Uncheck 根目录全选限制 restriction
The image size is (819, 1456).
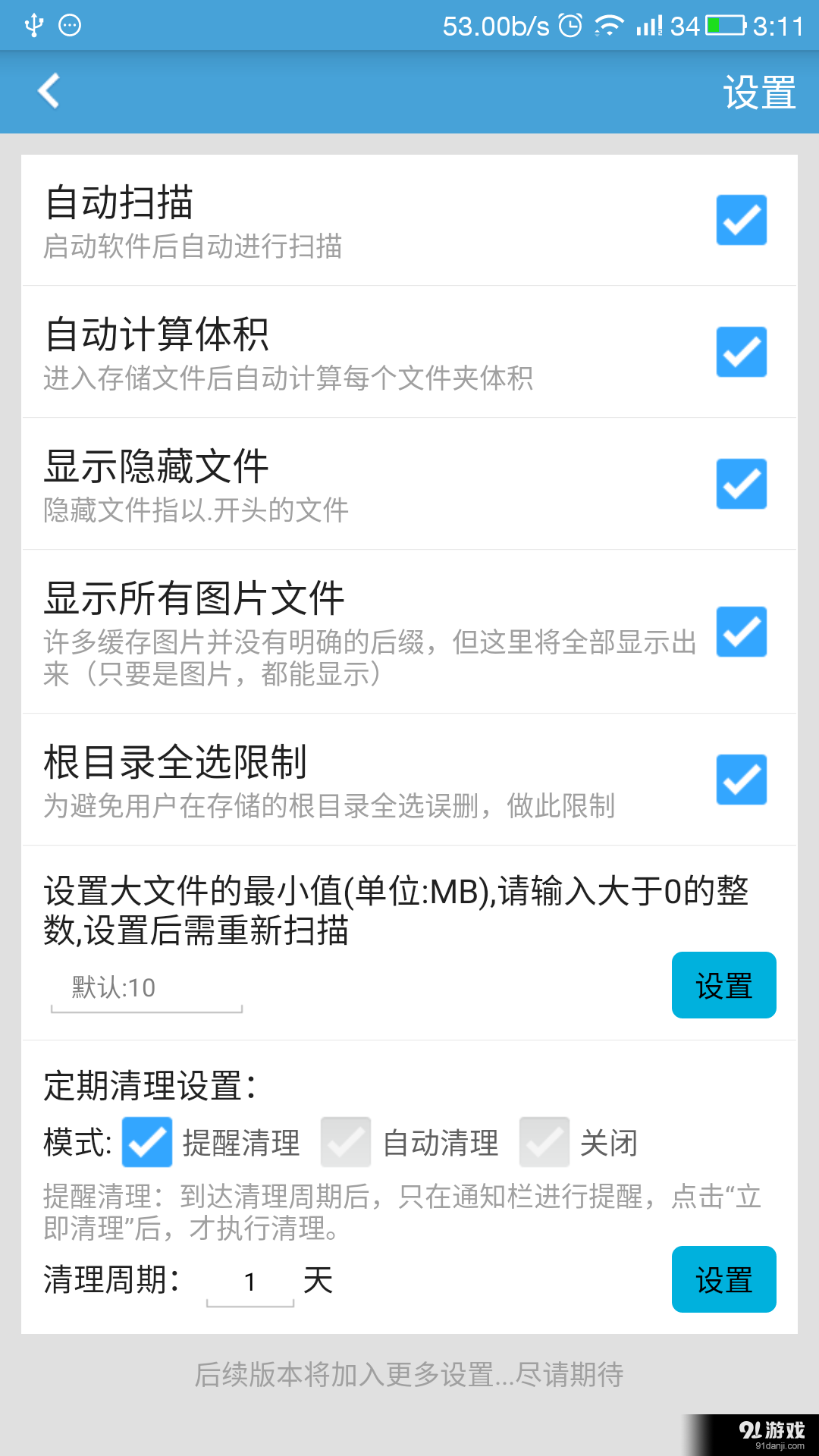[x=741, y=779]
